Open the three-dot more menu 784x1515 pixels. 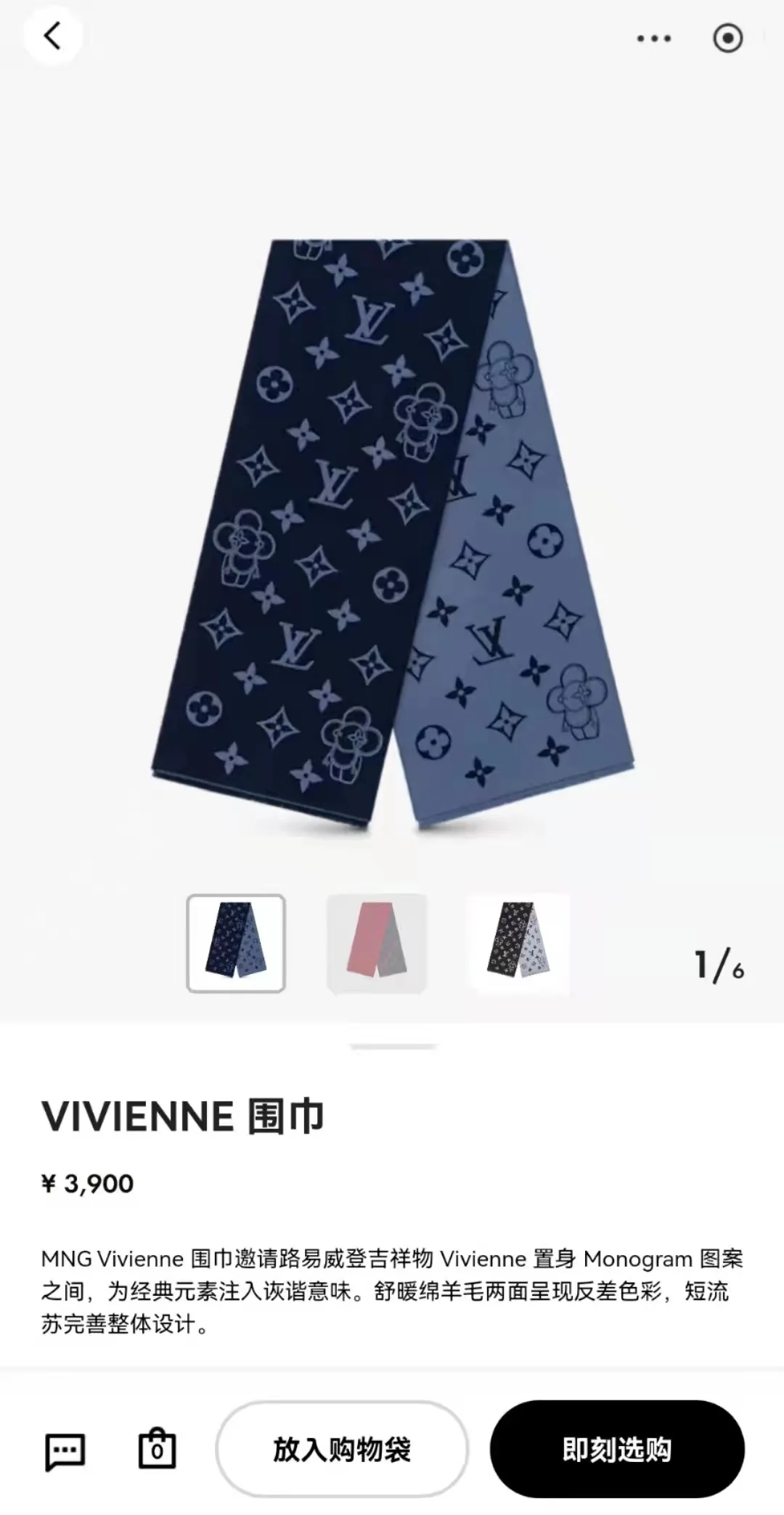click(x=653, y=38)
